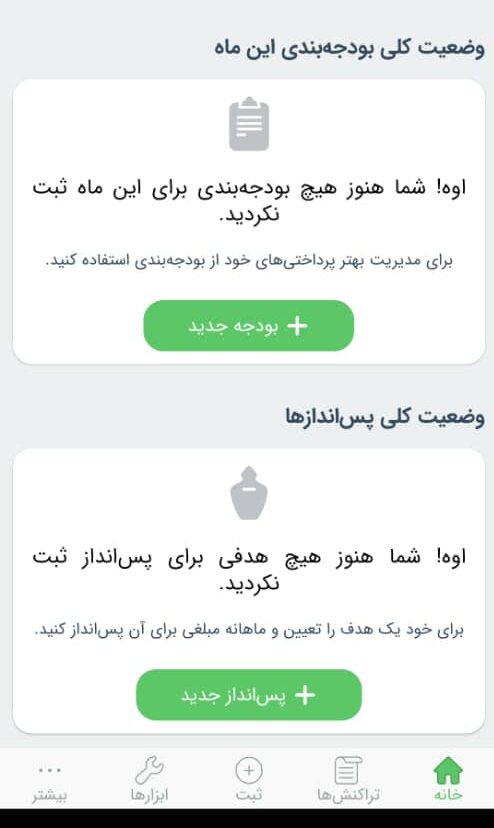Viewport: 494px width, 828px height.
Task: Add a new savings goal via پس‌انداز جدید
Action: coord(249,695)
